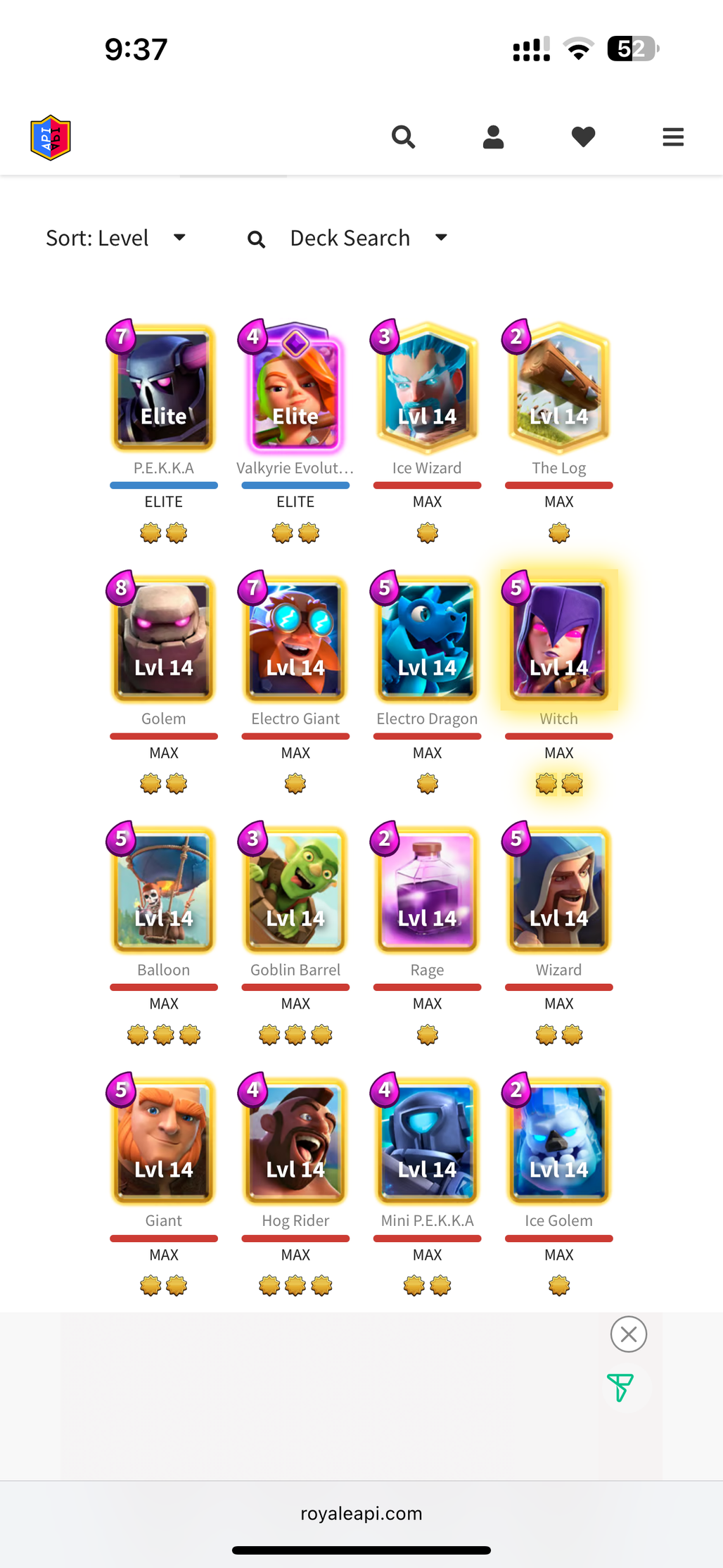Select the Hog Rider card
723x1568 pixels.
click(295, 1142)
